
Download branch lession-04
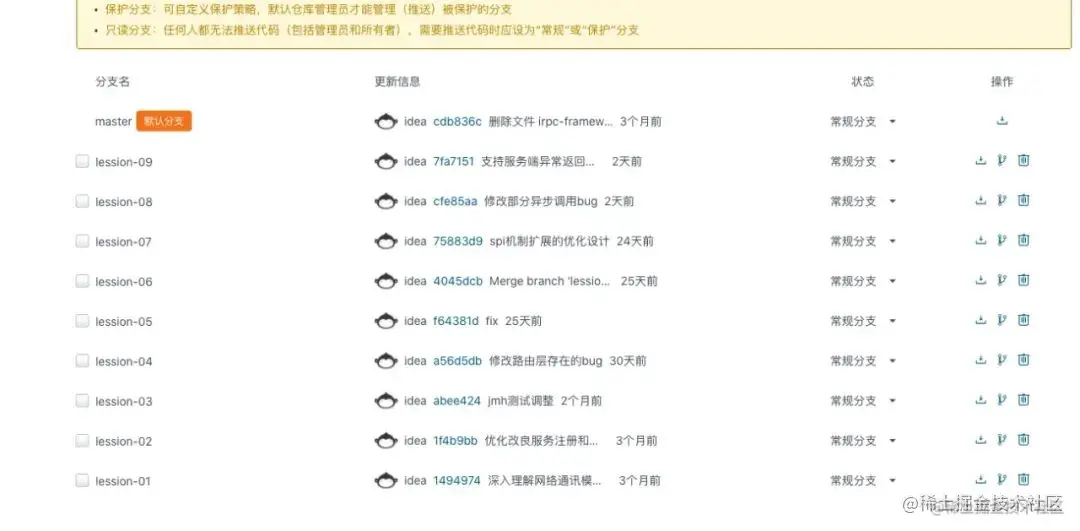click(x=981, y=361)
